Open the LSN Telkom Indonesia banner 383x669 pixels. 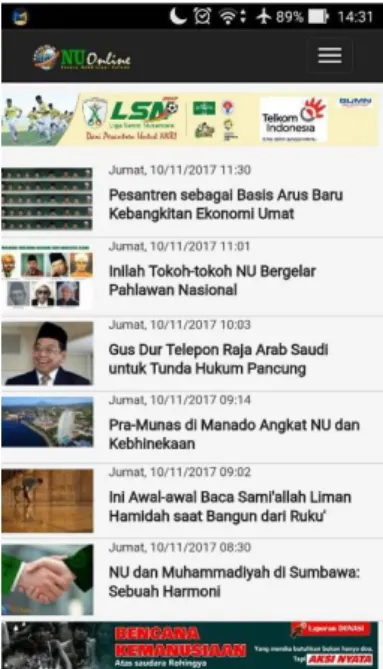point(190,119)
